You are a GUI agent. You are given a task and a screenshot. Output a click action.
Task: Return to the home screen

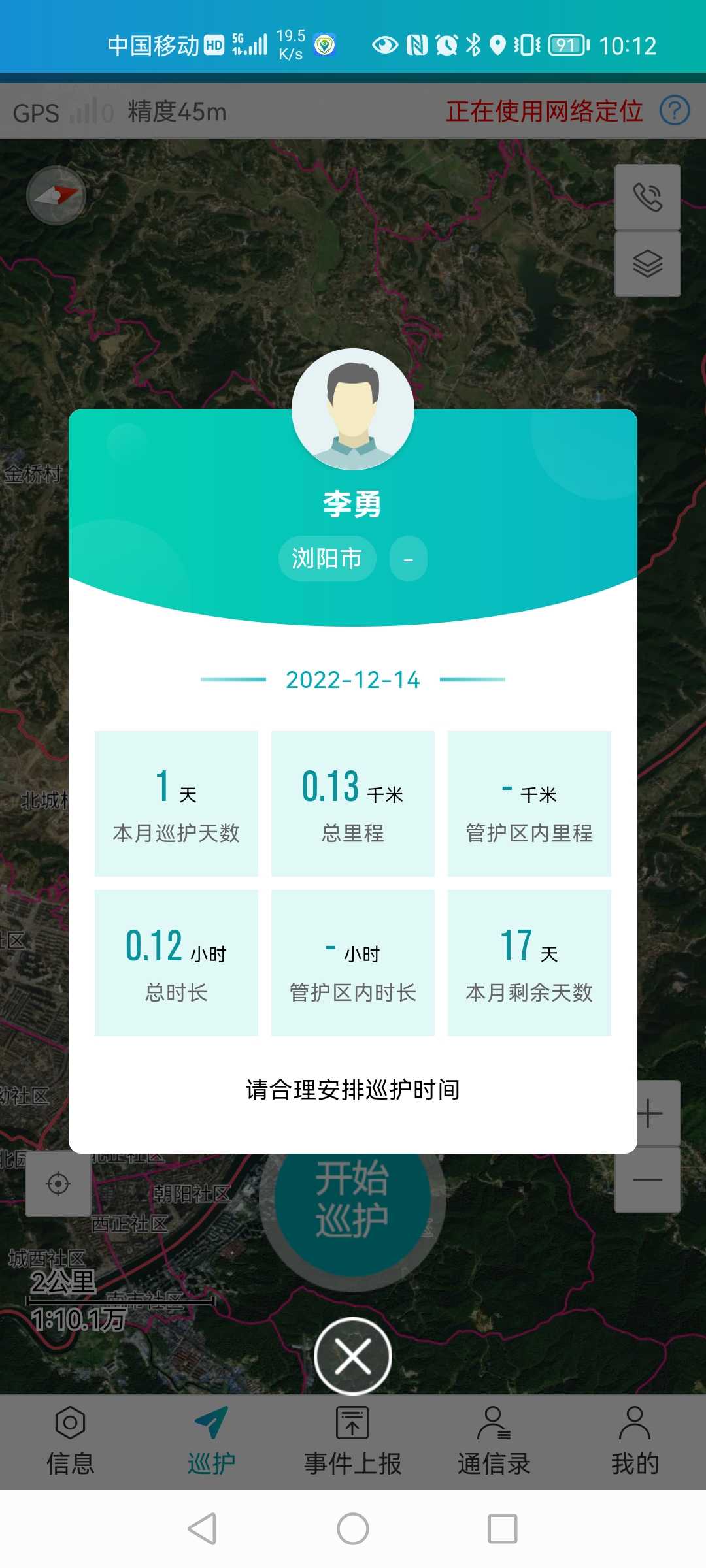(x=353, y=1529)
